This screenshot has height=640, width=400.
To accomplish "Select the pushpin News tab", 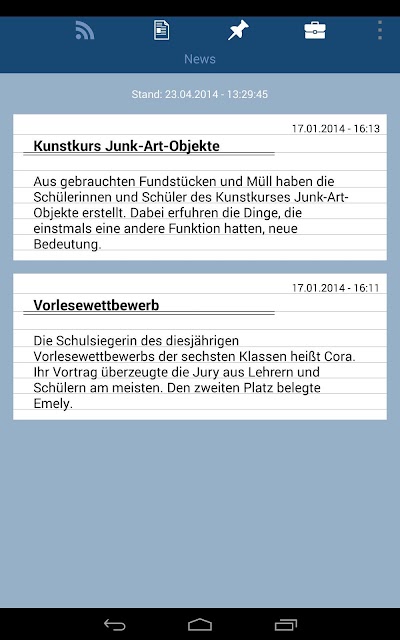I will (238, 31).
